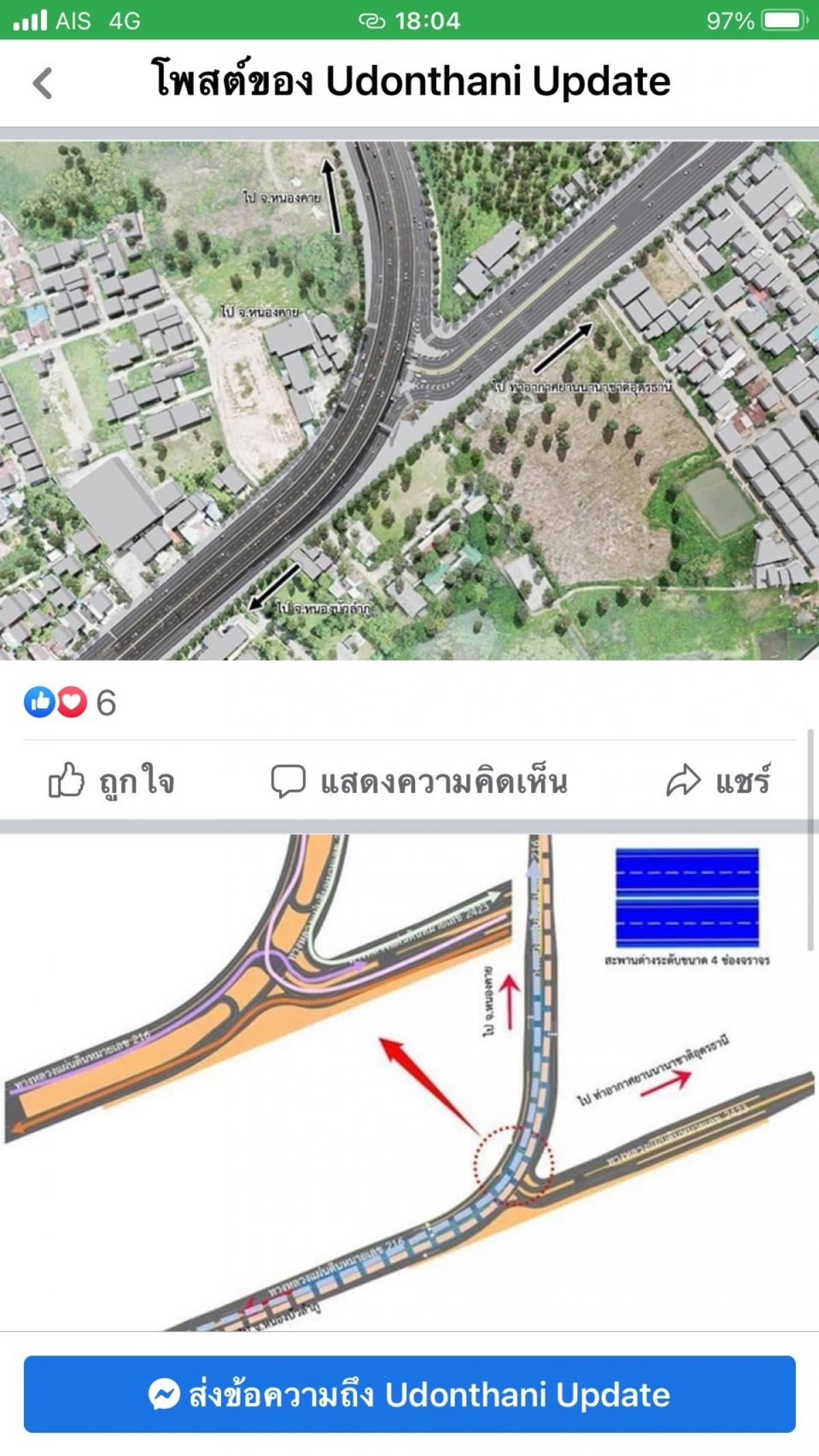Send a message to Udonthani Update
Screen dimensions: 819x1456
coord(409,1394)
